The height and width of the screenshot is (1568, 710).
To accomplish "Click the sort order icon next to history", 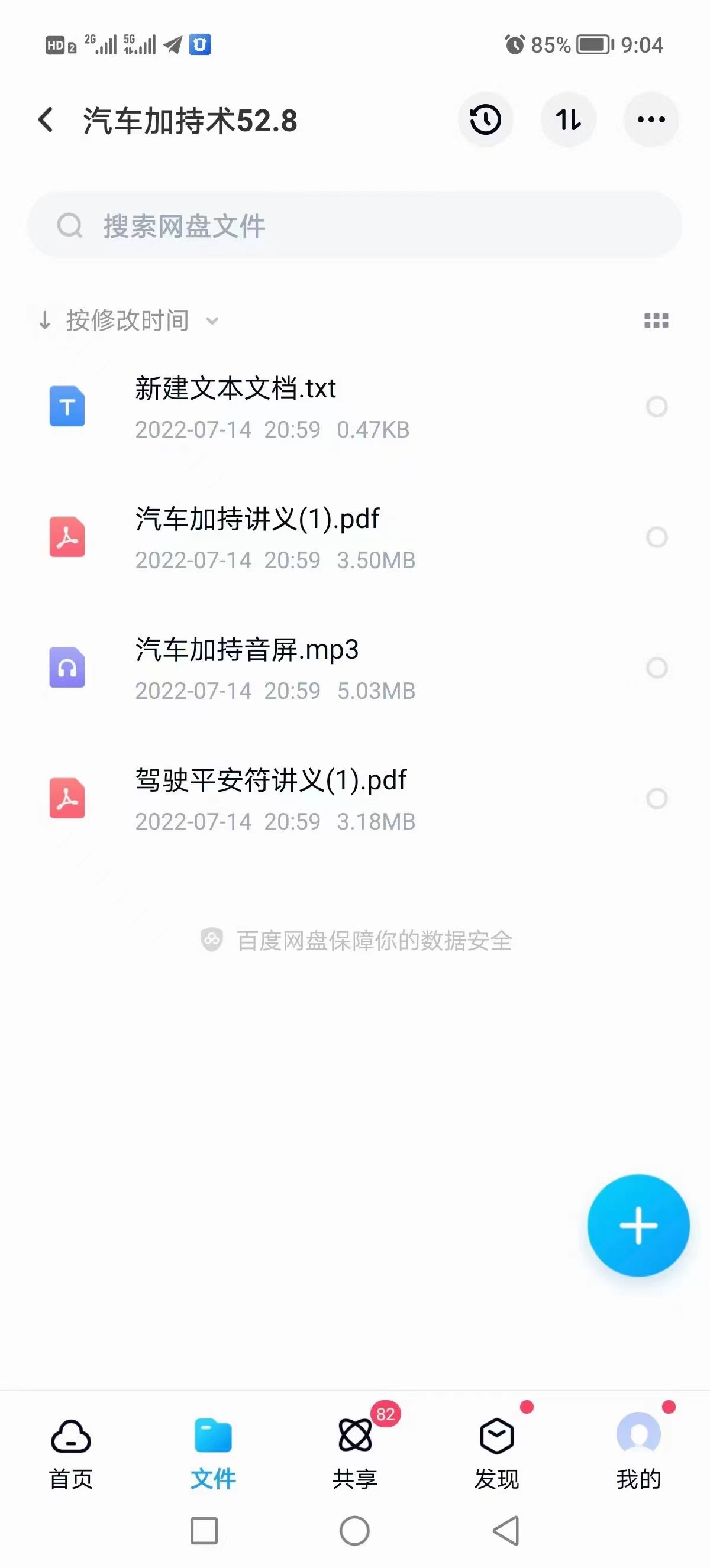I will (x=569, y=120).
